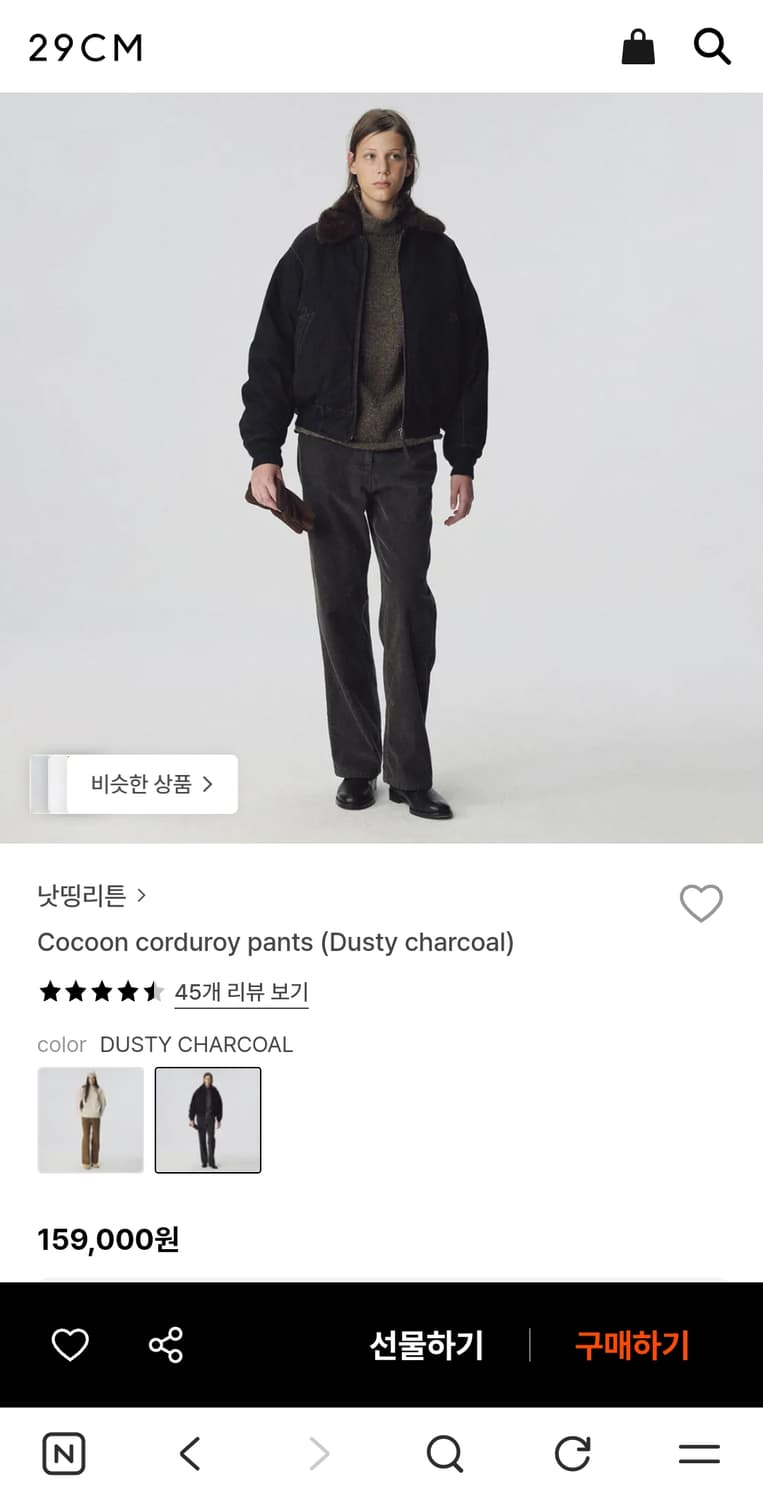Navigate back with the back arrow

pos(190,1453)
